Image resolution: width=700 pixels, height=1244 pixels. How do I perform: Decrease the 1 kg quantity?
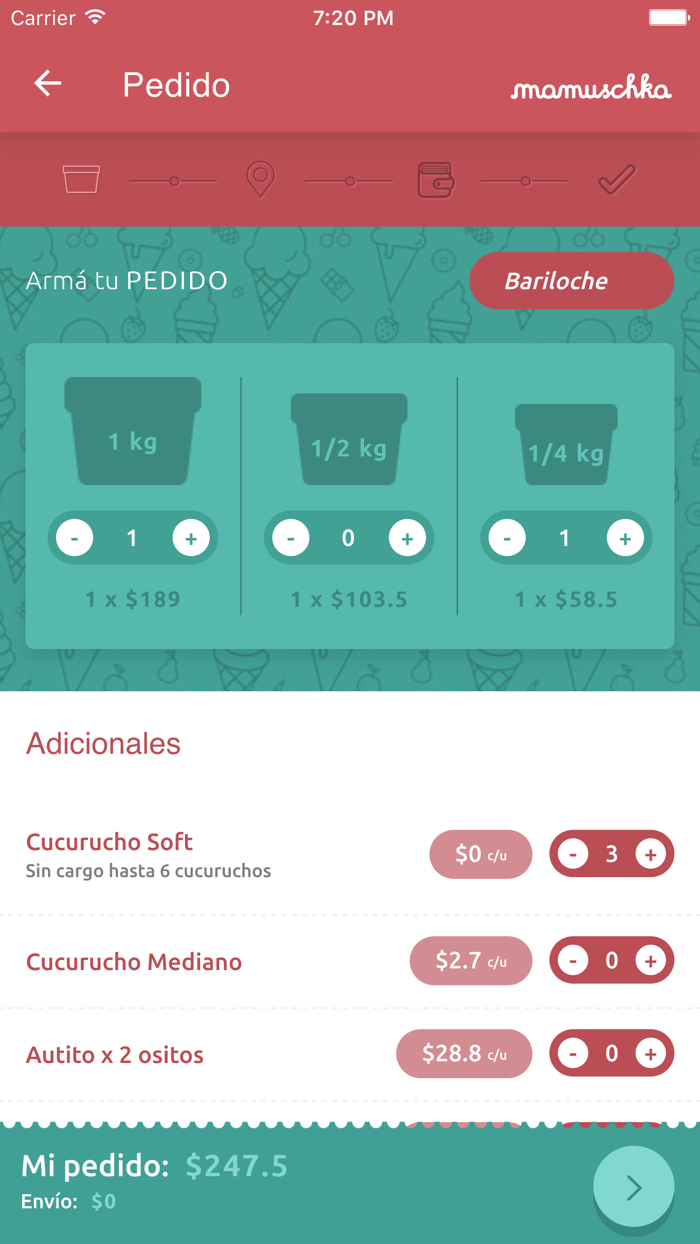coord(75,538)
